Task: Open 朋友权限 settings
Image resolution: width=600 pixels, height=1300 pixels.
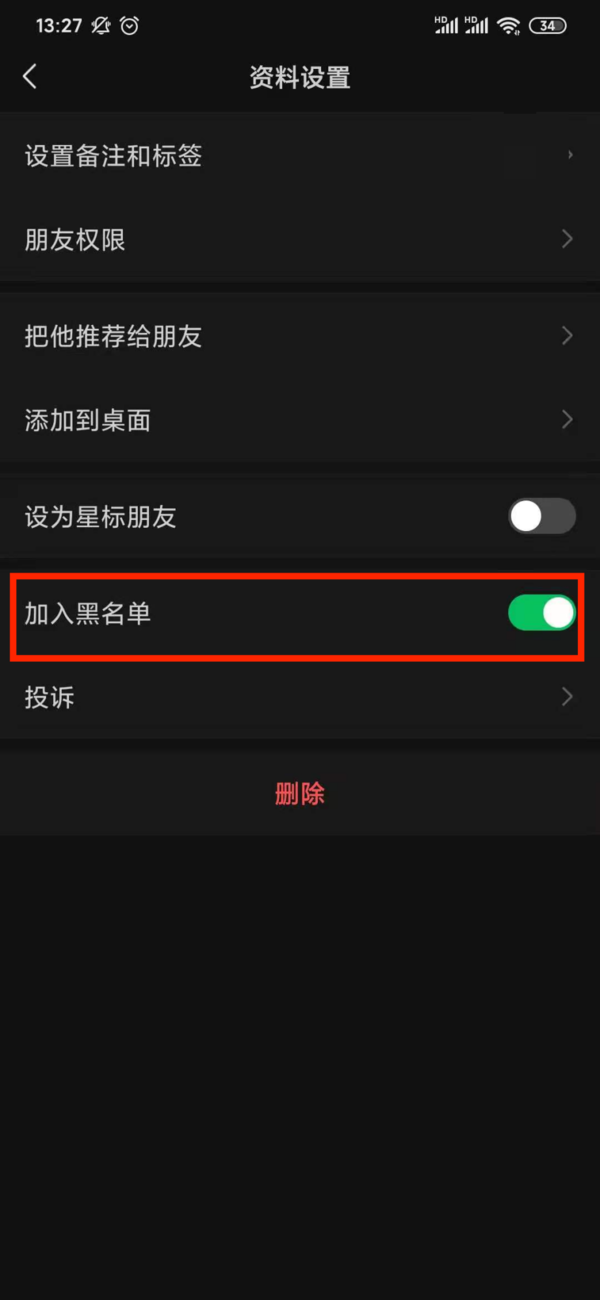Action: (x=300, y=240)
